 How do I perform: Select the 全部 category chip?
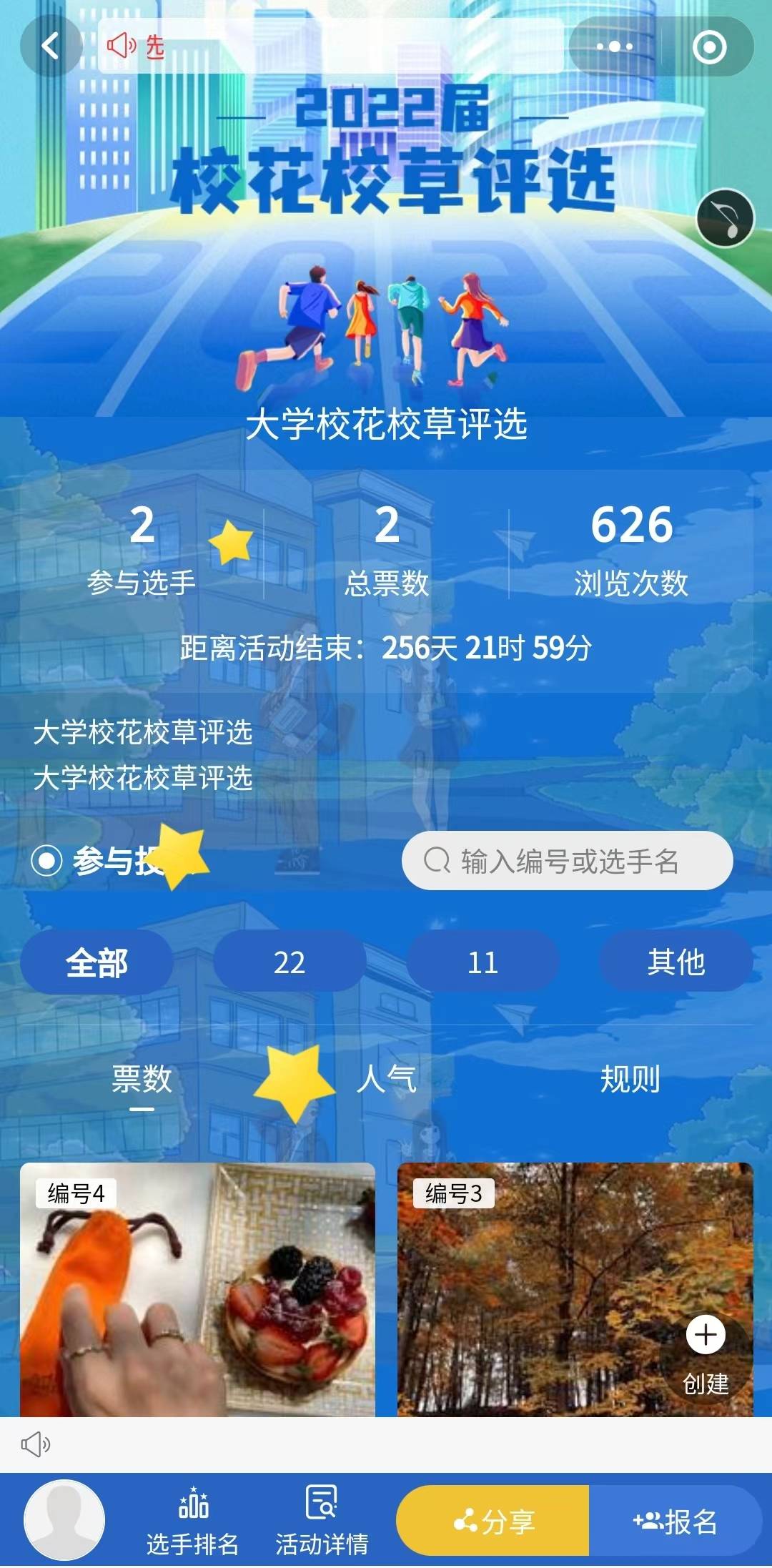[x=96, y=962]
